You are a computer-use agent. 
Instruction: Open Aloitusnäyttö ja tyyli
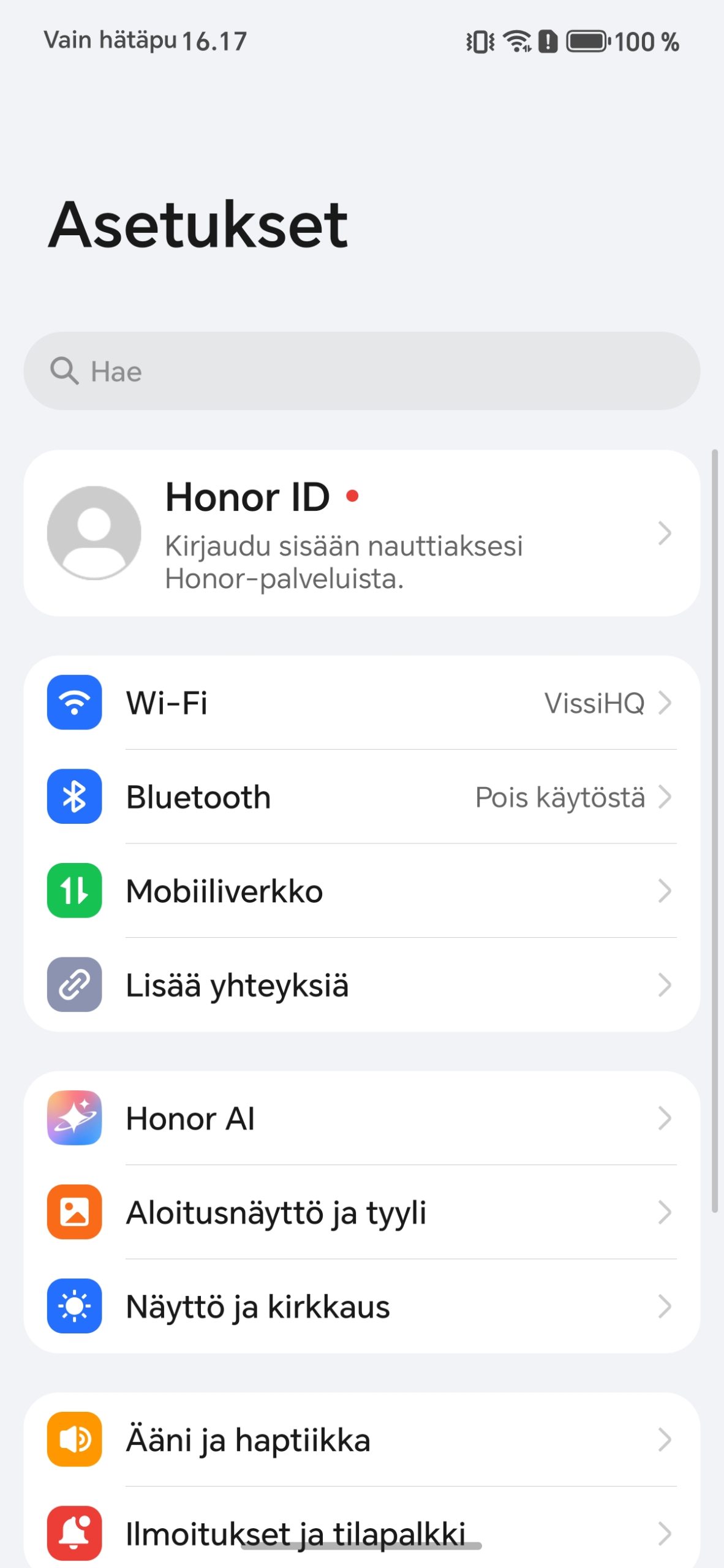[361, 1213]
